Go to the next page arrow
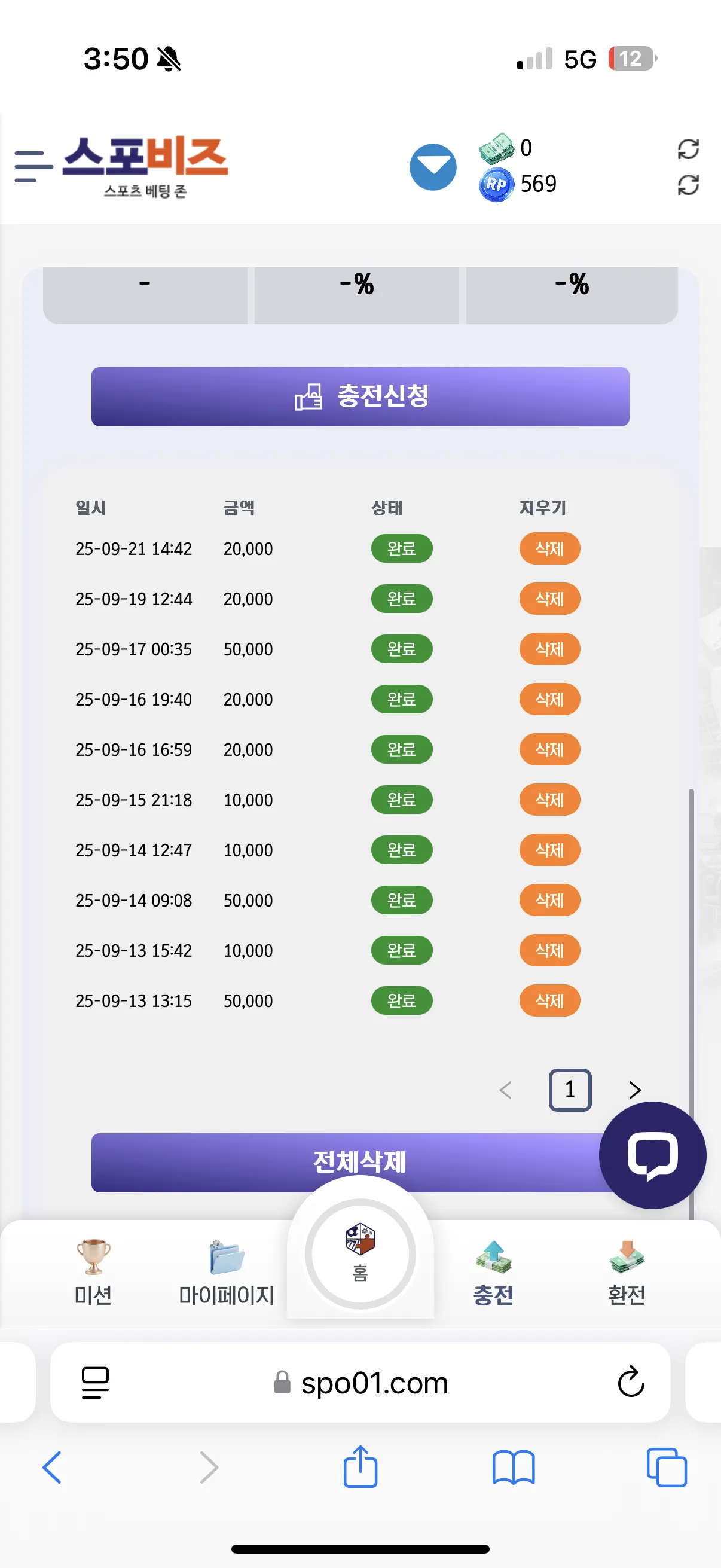 (634, 1090)
